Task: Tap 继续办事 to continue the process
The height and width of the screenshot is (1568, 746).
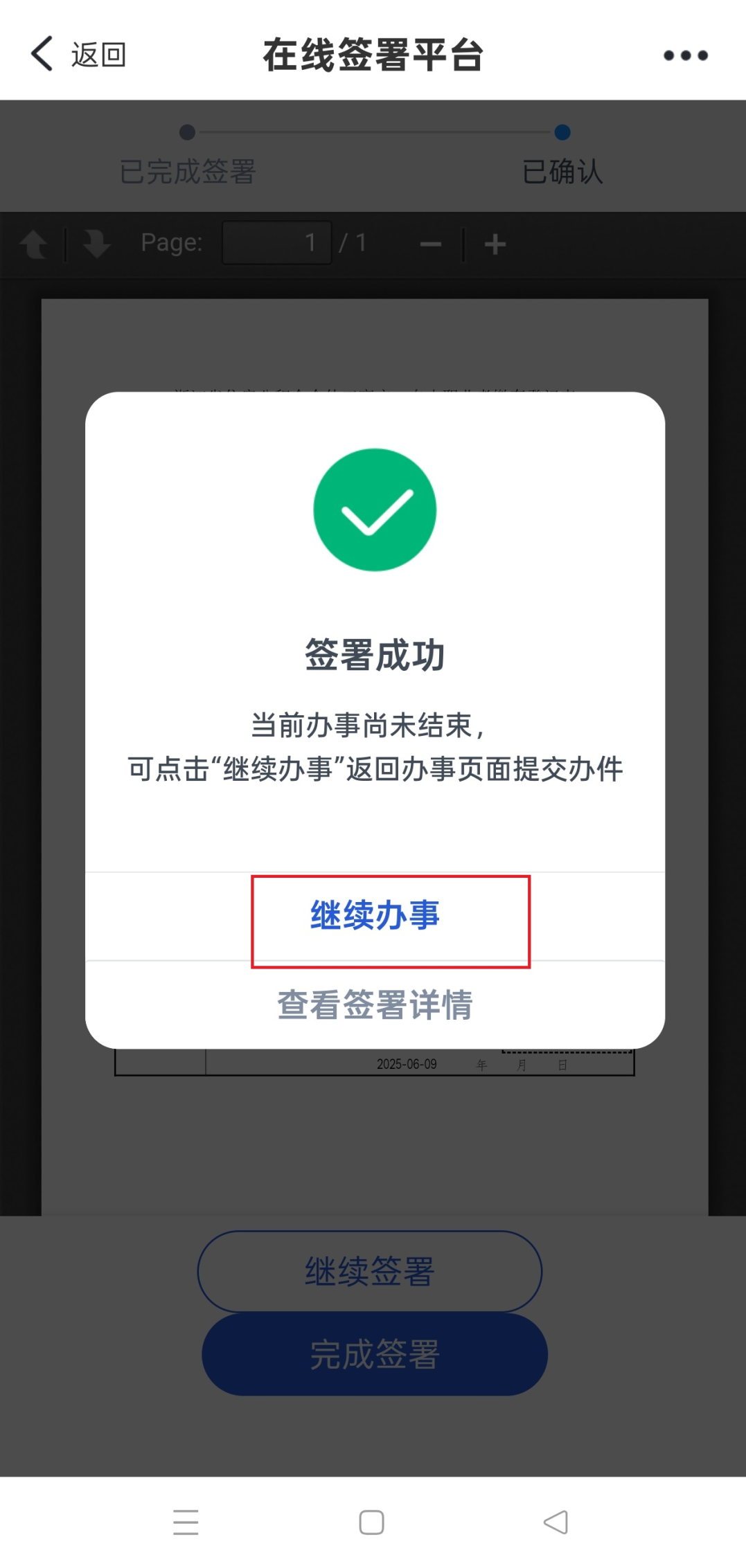Action: 375,915
